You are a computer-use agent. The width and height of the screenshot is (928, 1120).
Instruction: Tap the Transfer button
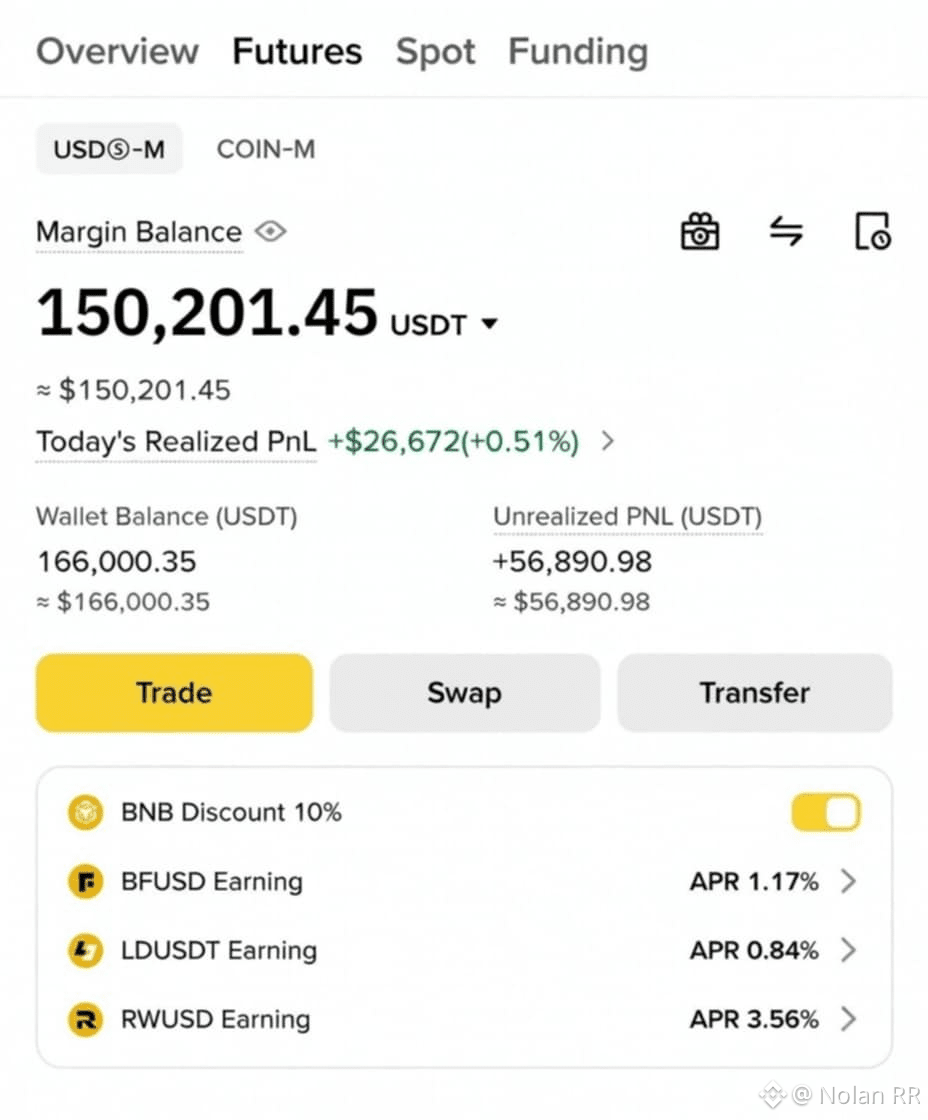click(x=754, y=693)
